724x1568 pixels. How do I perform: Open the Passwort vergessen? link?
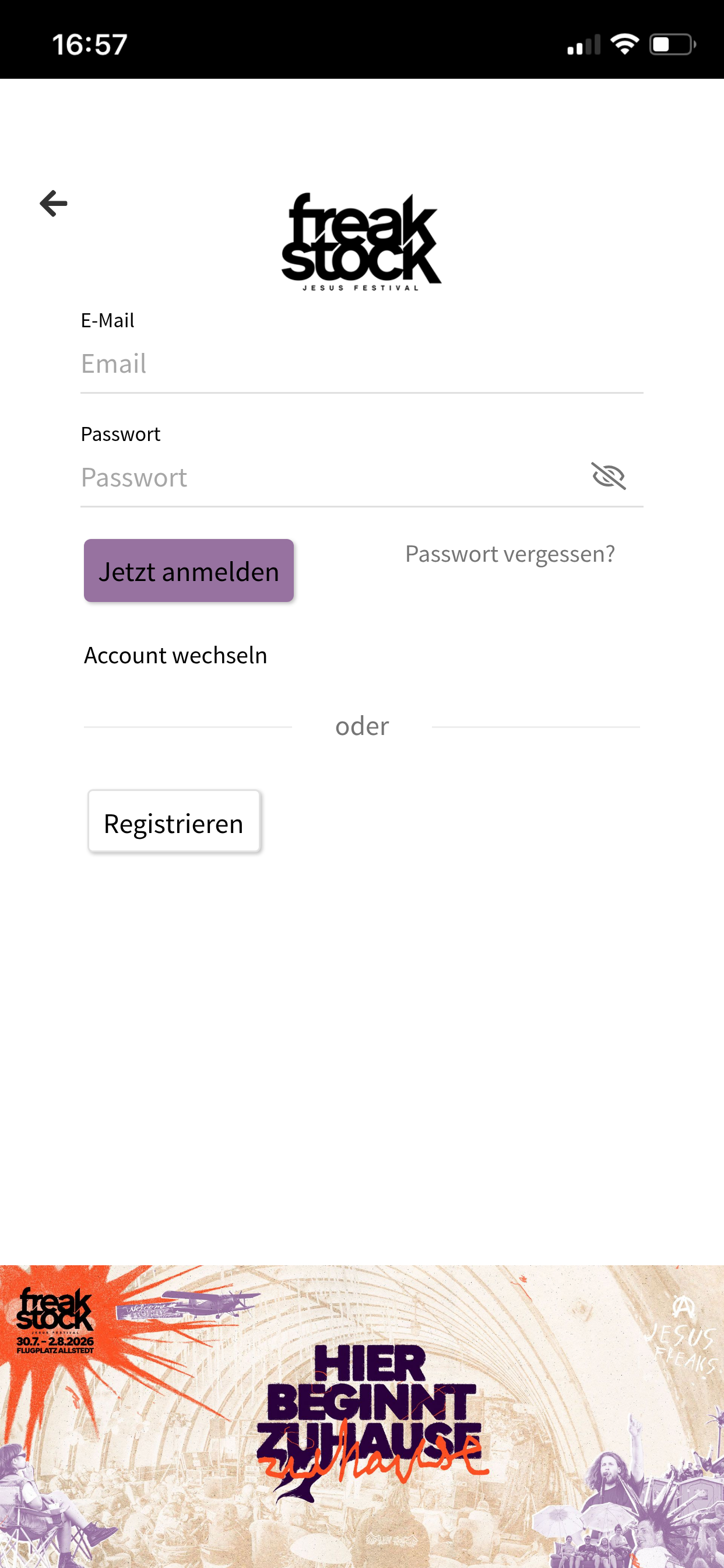click(x=510, y=554)
